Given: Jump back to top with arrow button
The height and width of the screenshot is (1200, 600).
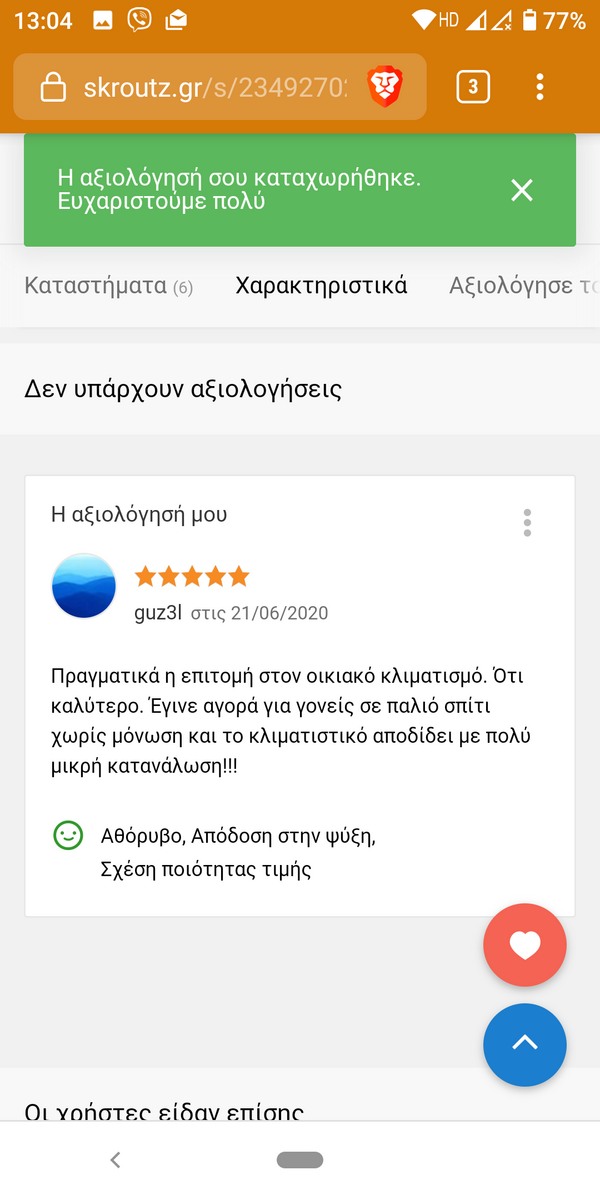Looking at the screenshot, I should click(x=525, y=1044).
